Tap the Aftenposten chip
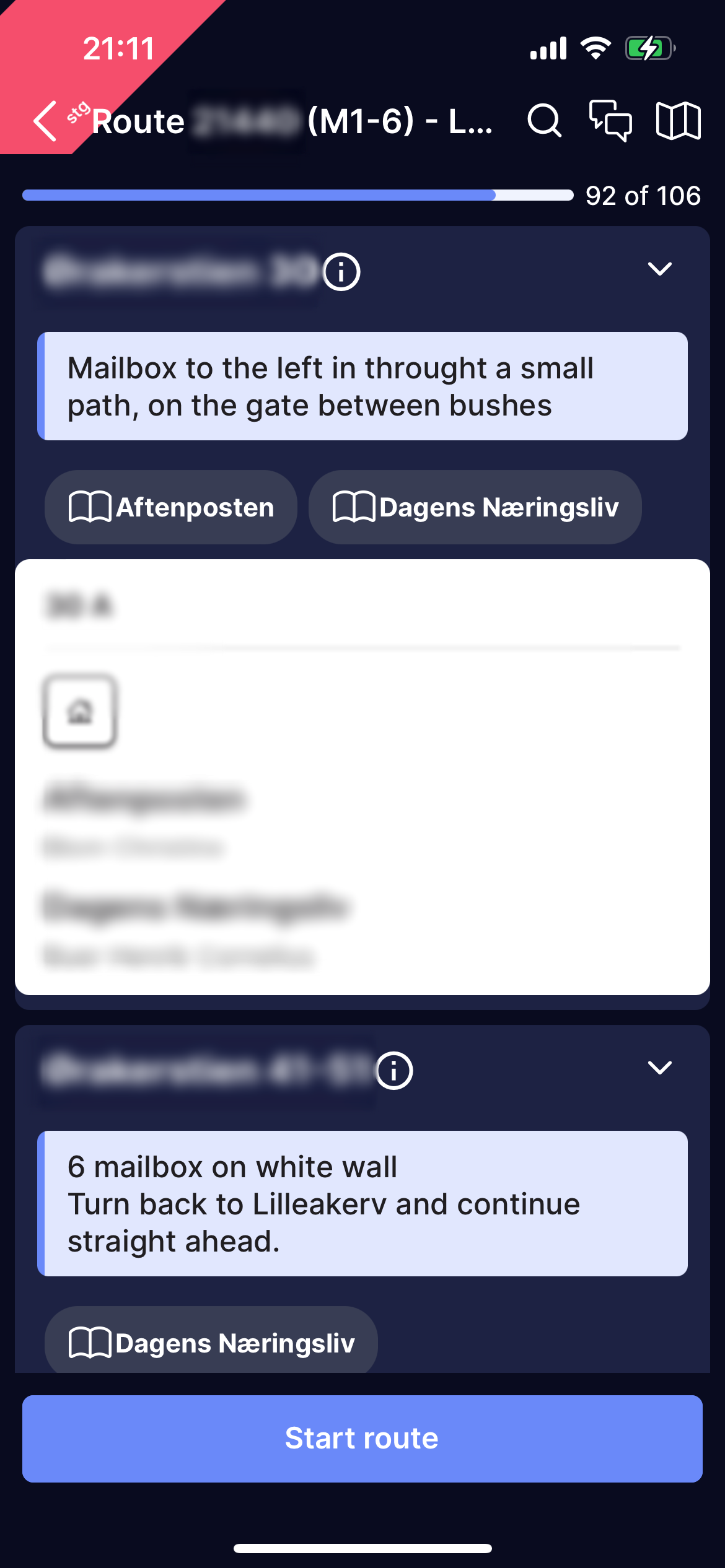This screenshot has height=1568, width=725. tap(171, 507)
